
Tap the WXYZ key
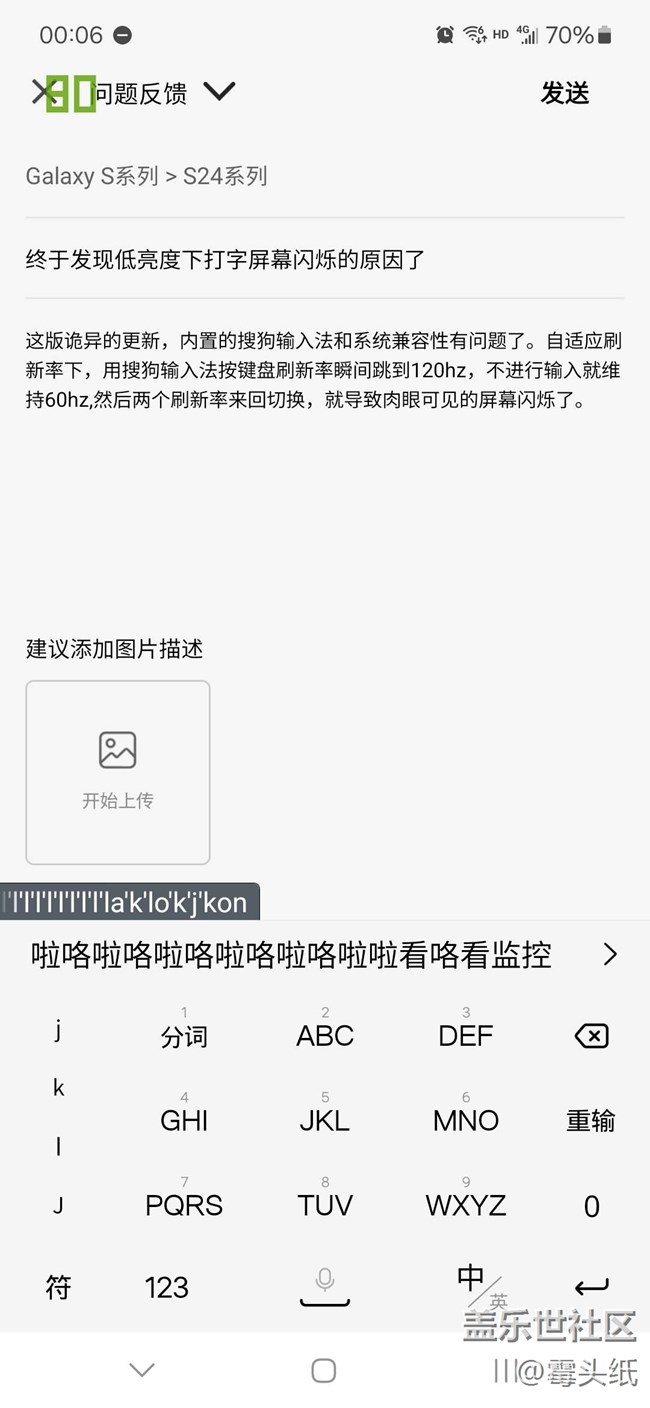pos(466,1199)
